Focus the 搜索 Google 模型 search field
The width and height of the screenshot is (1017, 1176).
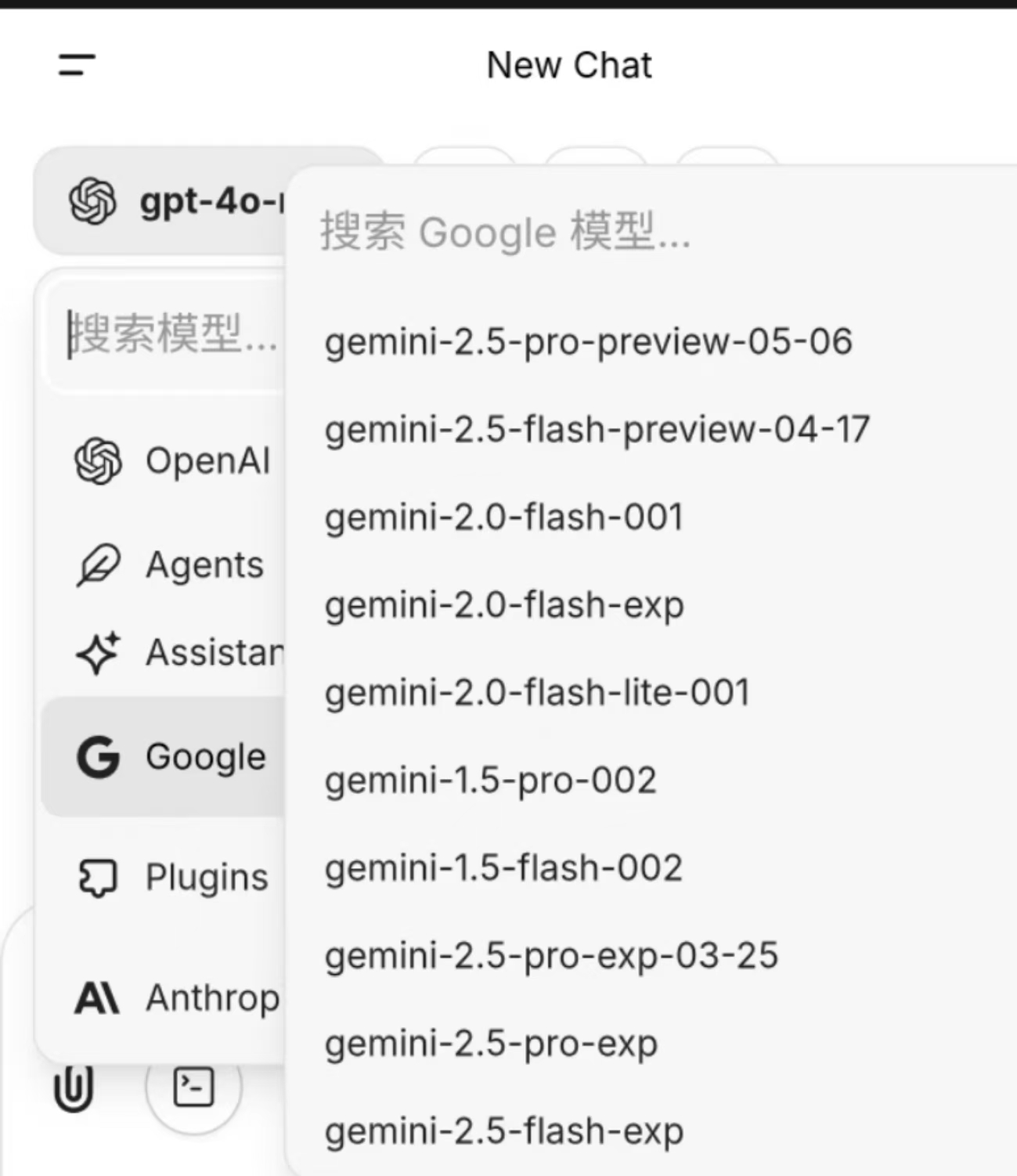tap(626, 232)
